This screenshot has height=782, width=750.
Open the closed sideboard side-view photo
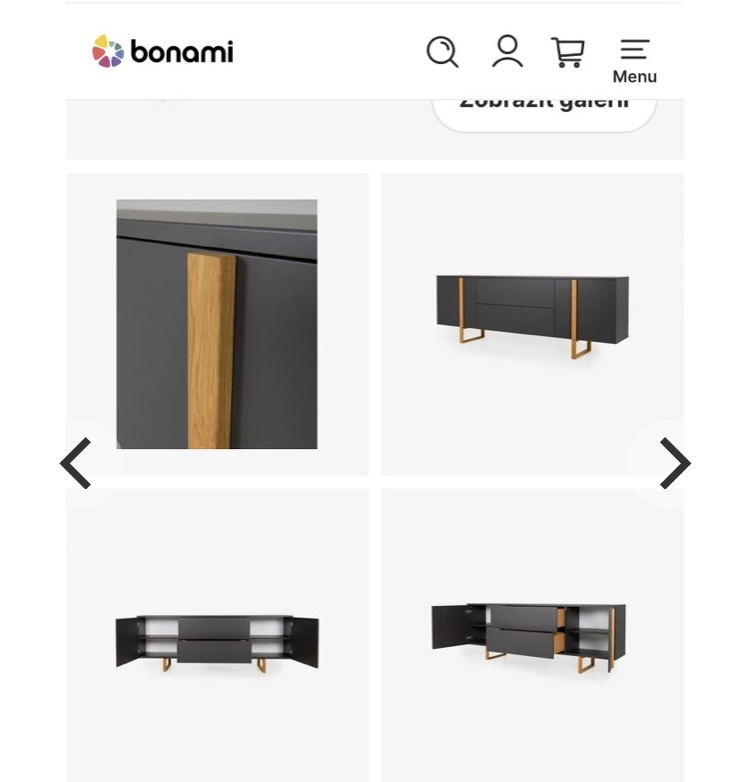[532, 324]
